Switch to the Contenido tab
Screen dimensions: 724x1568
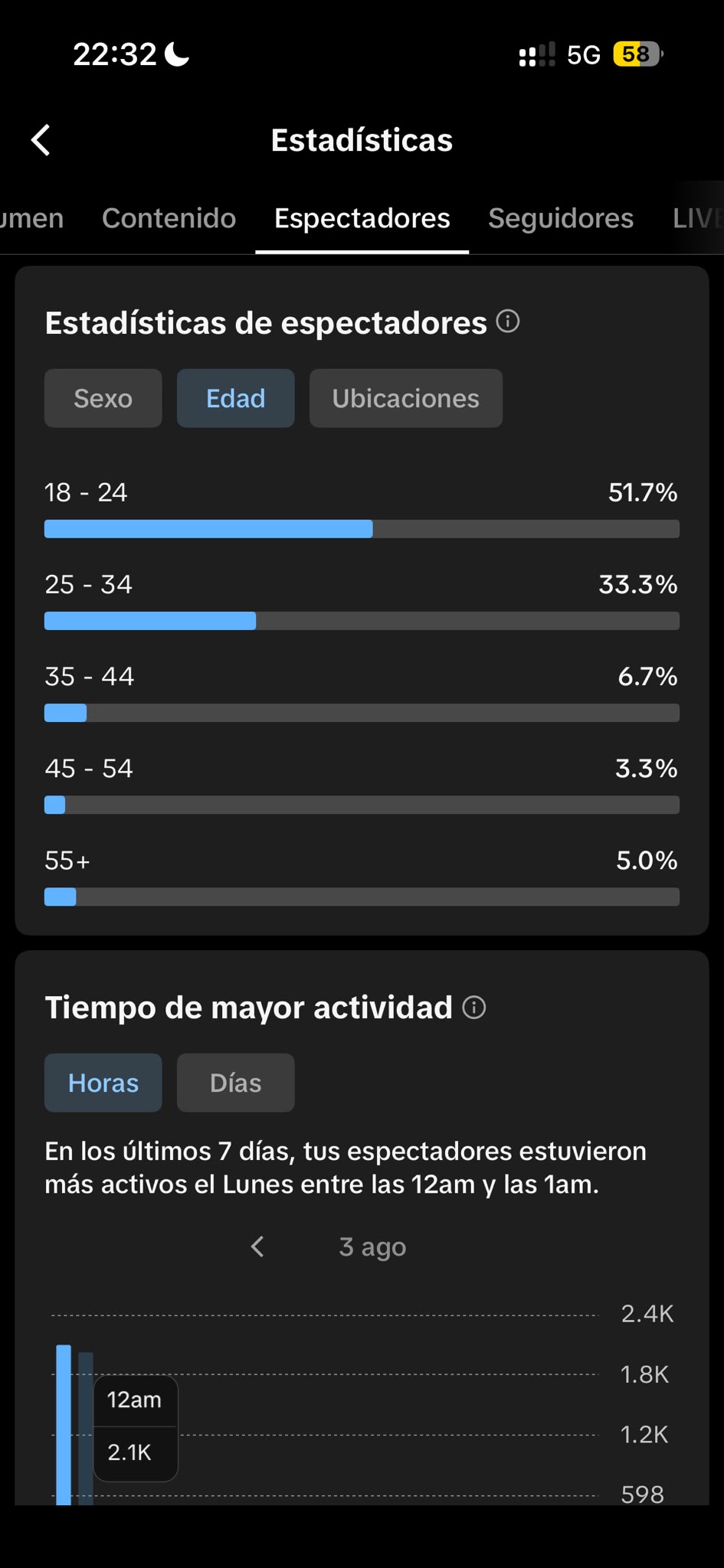point(169,218)
